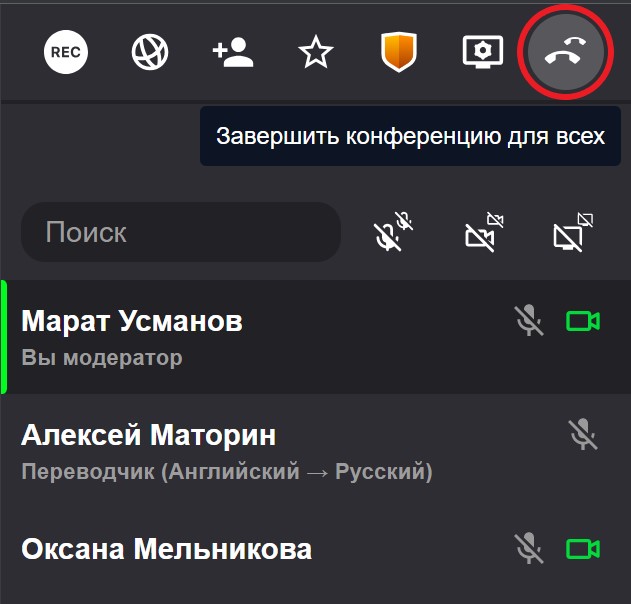
Task: Toggle Оксана Мельникова's camera icon
Action: pyautogui.click(x=582, y=548)
